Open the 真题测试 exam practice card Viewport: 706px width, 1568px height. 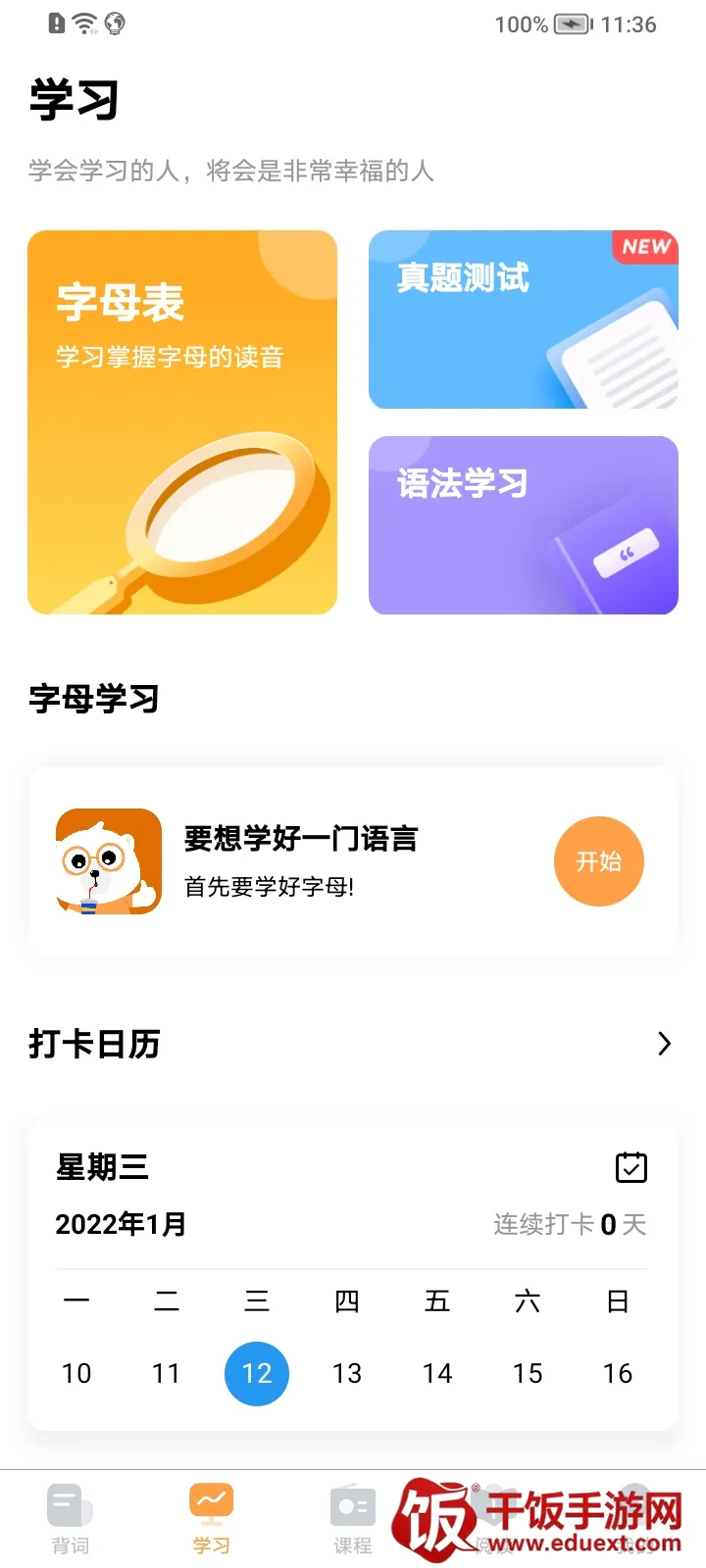click(524, 319)
